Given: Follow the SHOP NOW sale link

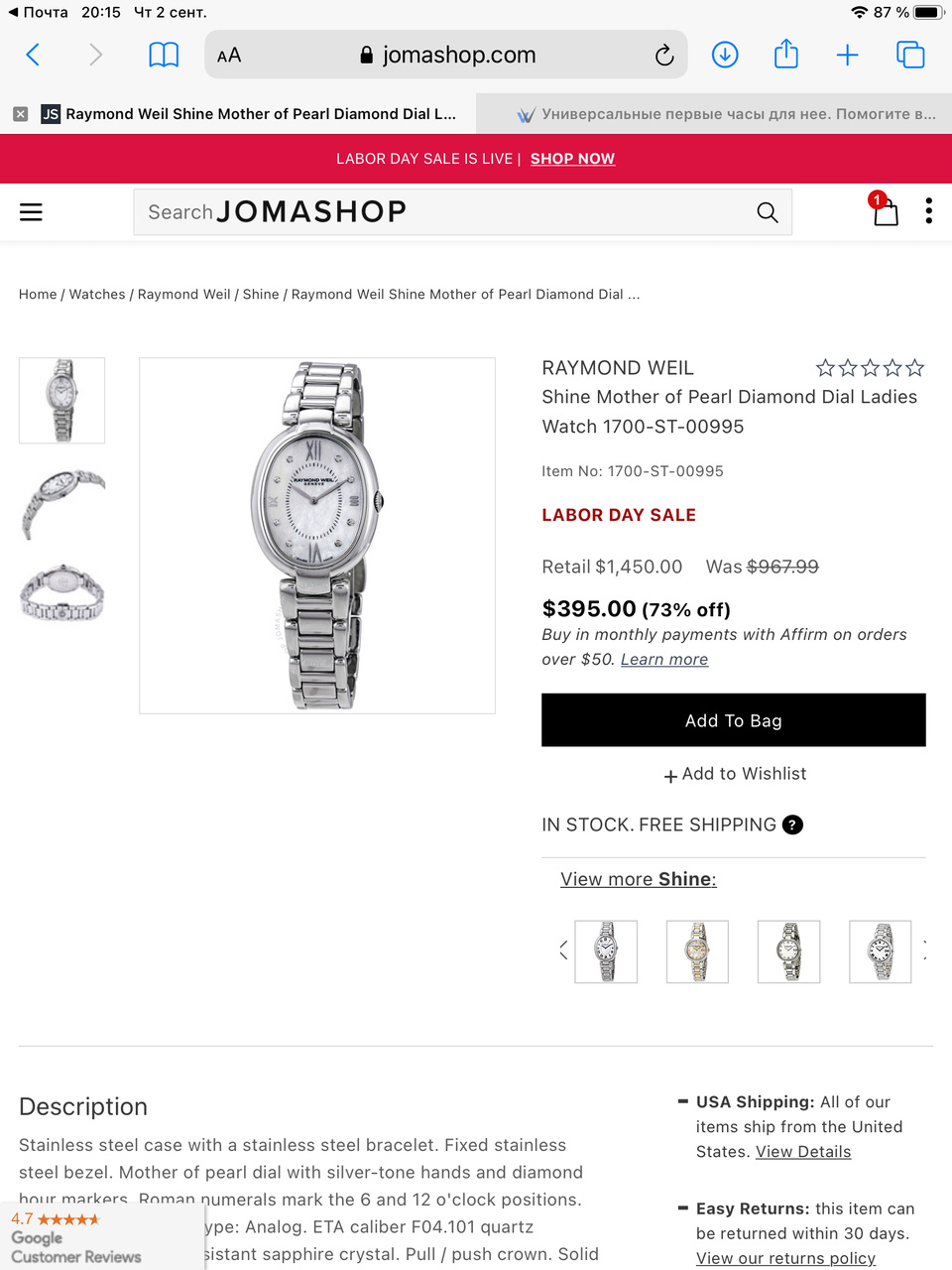Looking at the screenshot, I should (x=572, y=159).
